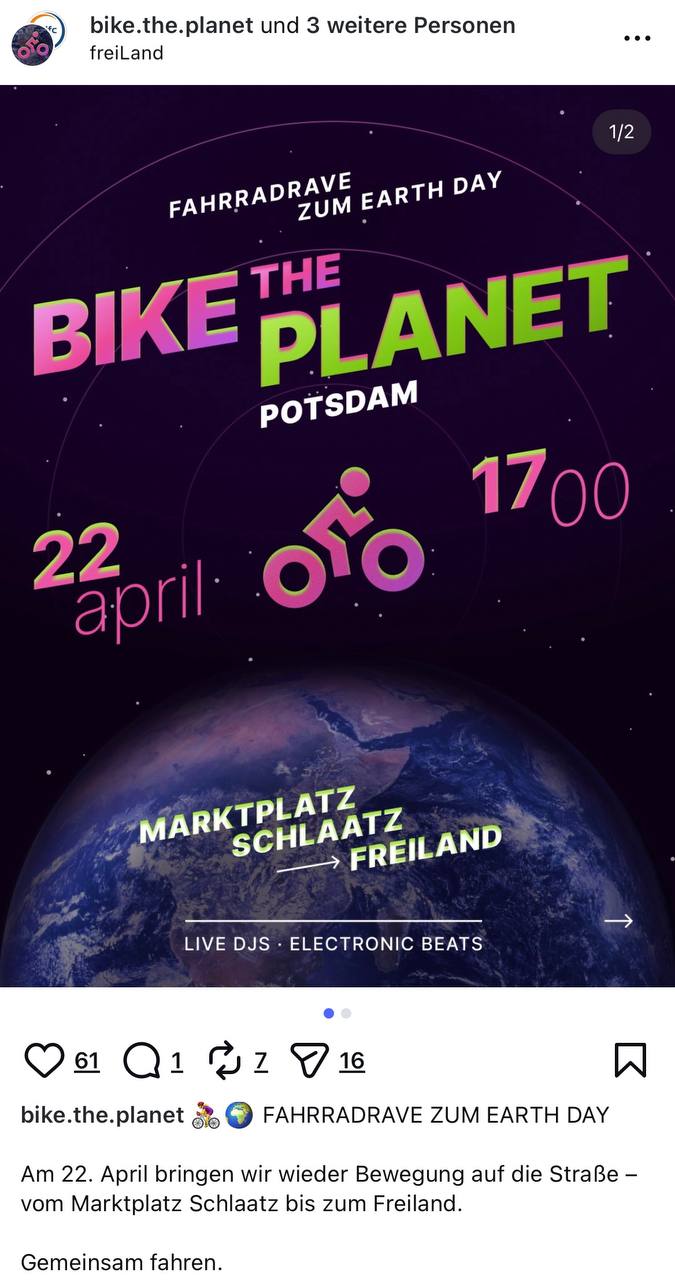Image resolution: width=675 pixels, height=1280 pixels.
Task: Repost the Bike the Planet post
Action: [x=225, y=1060]
